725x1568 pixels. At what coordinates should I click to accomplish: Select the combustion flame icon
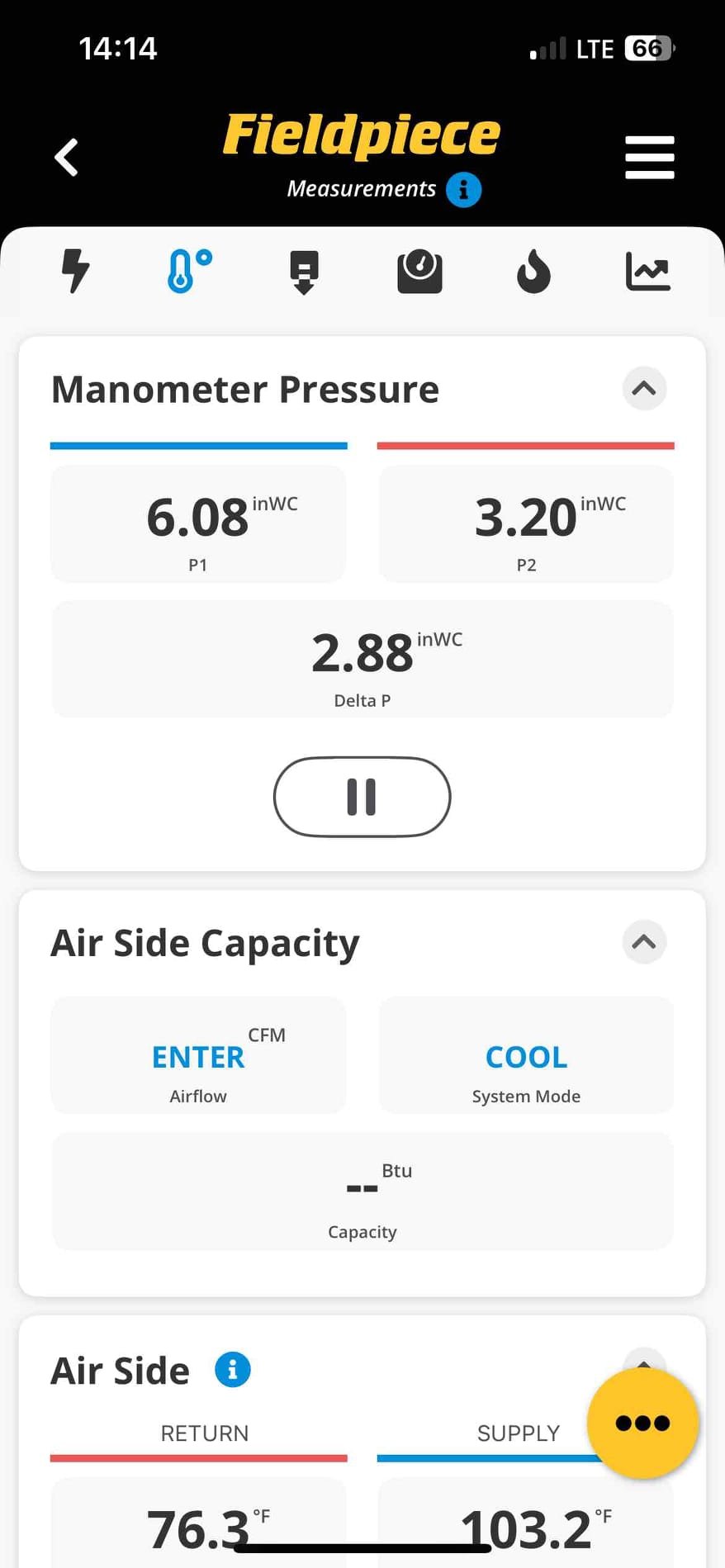(x=533, y=271)
